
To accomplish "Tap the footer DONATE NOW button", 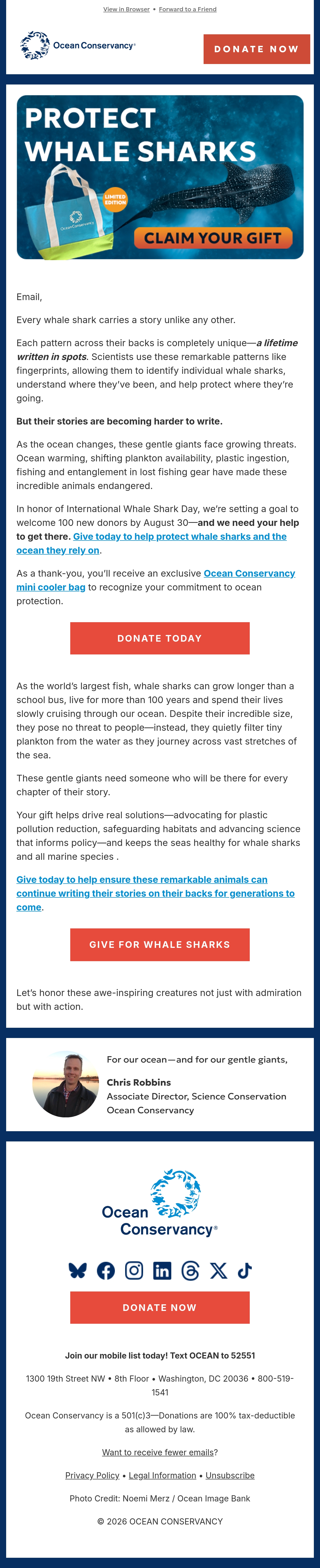I will click(x=160, y=1308).
